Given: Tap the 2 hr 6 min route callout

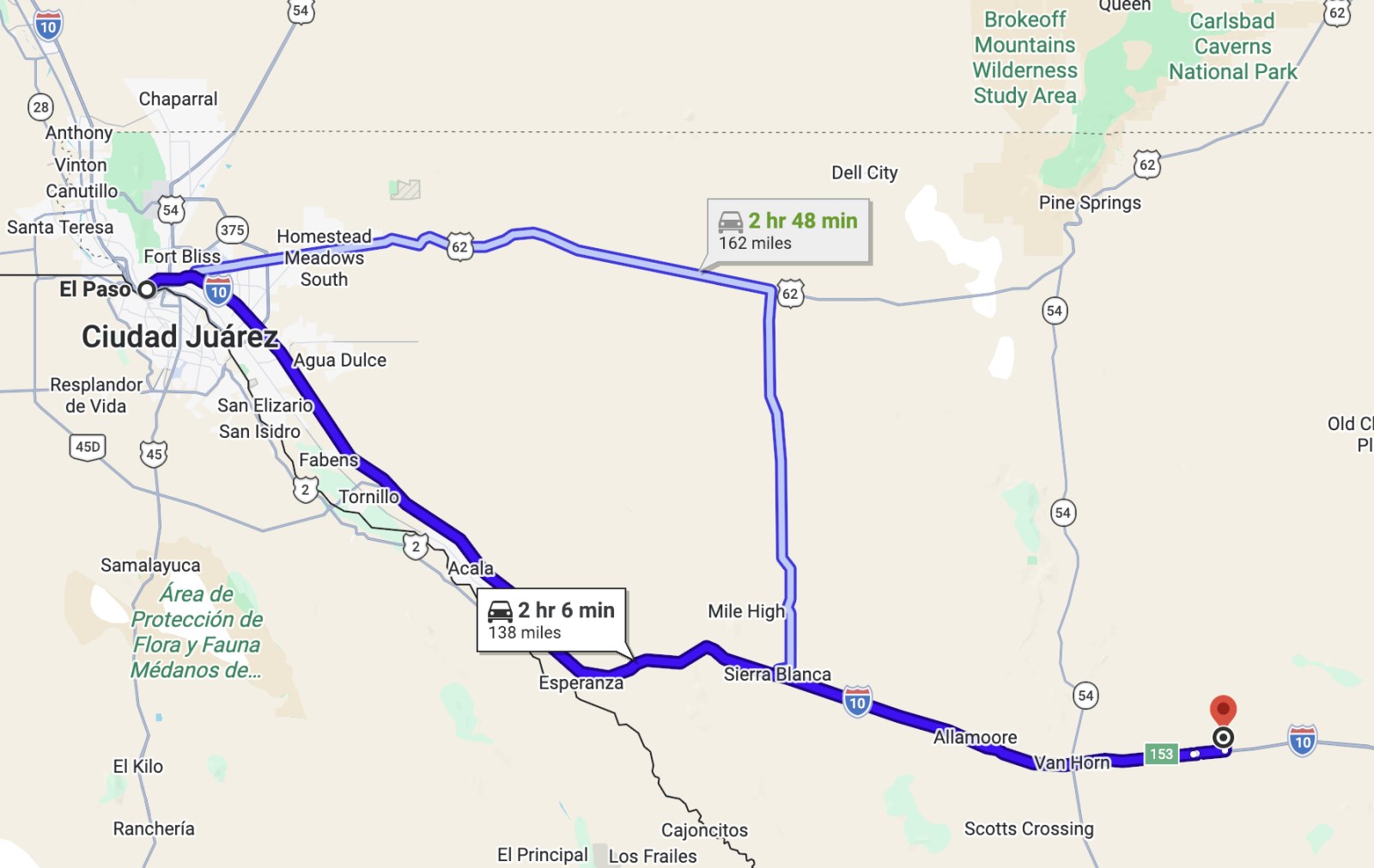Looking at the screenshot, I should pyautogui.click(x=551, y=620).
